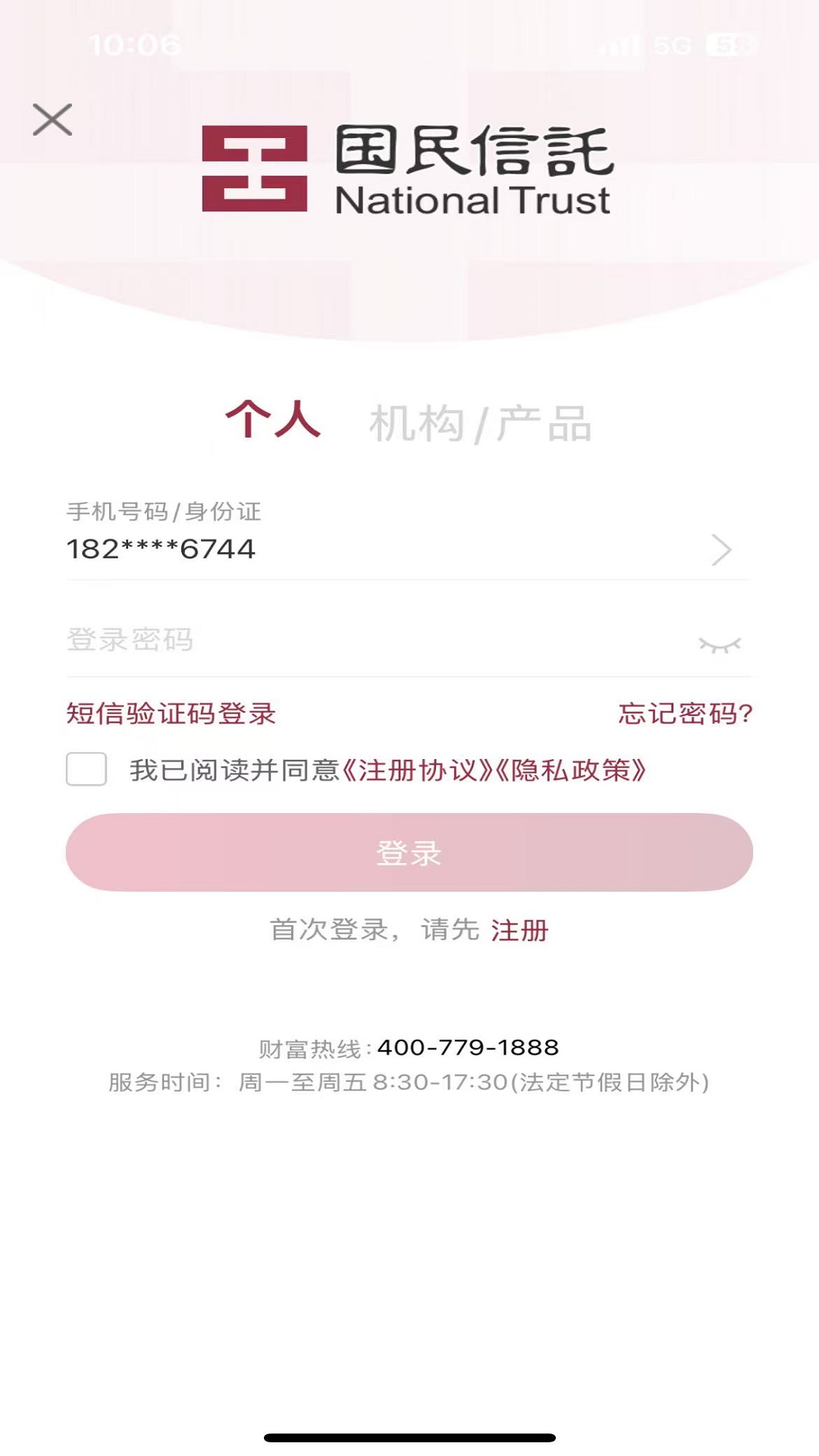Open 短信验证码登录 SMS login
819x1456 pixels.
pos(170,714)
